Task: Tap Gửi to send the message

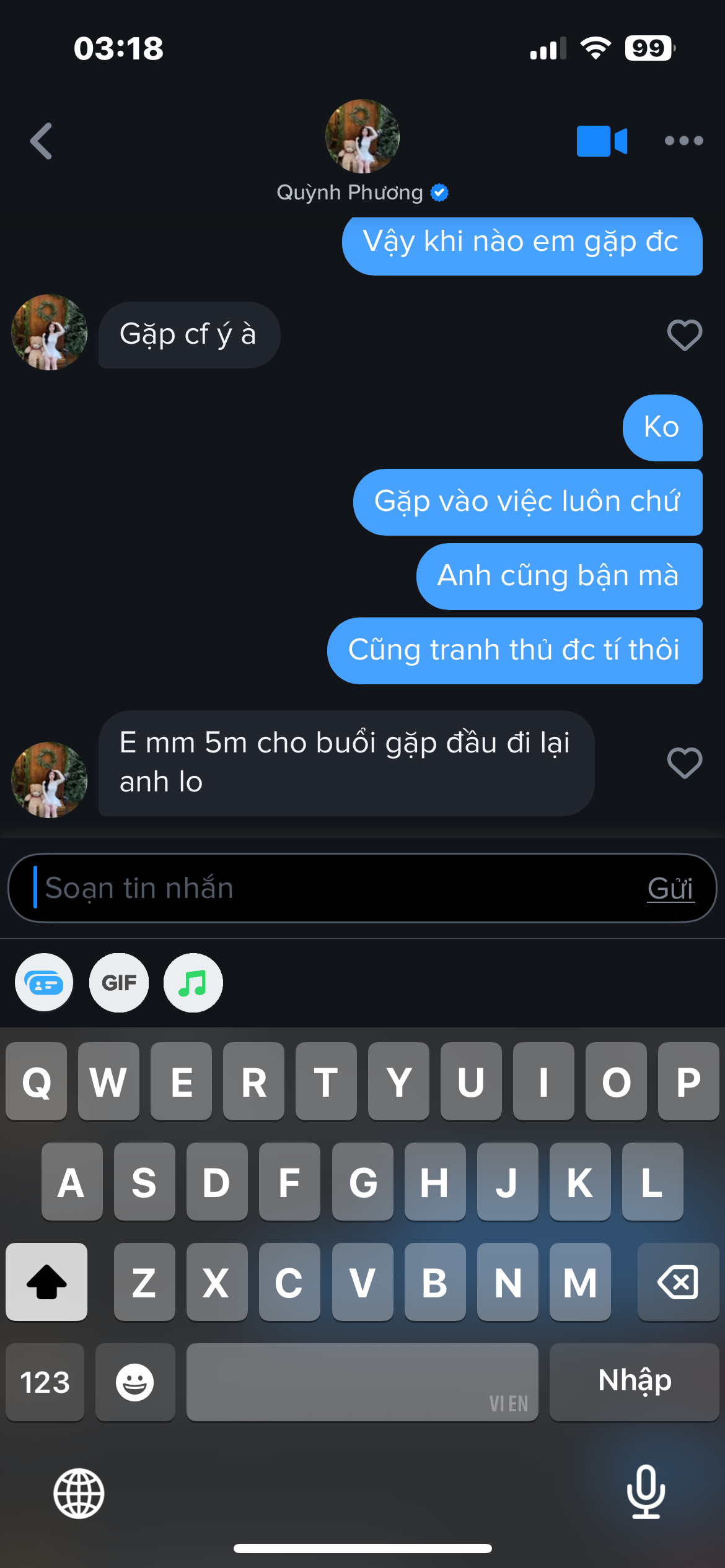Action: coord(670,888)
